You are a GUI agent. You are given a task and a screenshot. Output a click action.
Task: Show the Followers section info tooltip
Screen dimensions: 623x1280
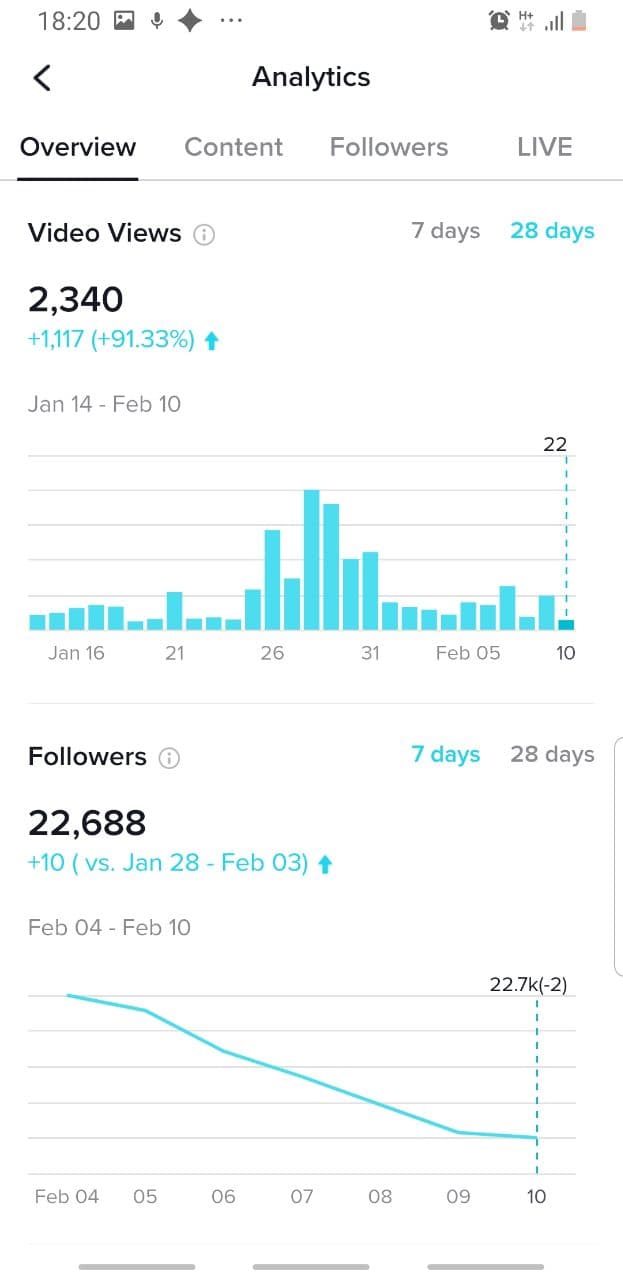(169, 758)
